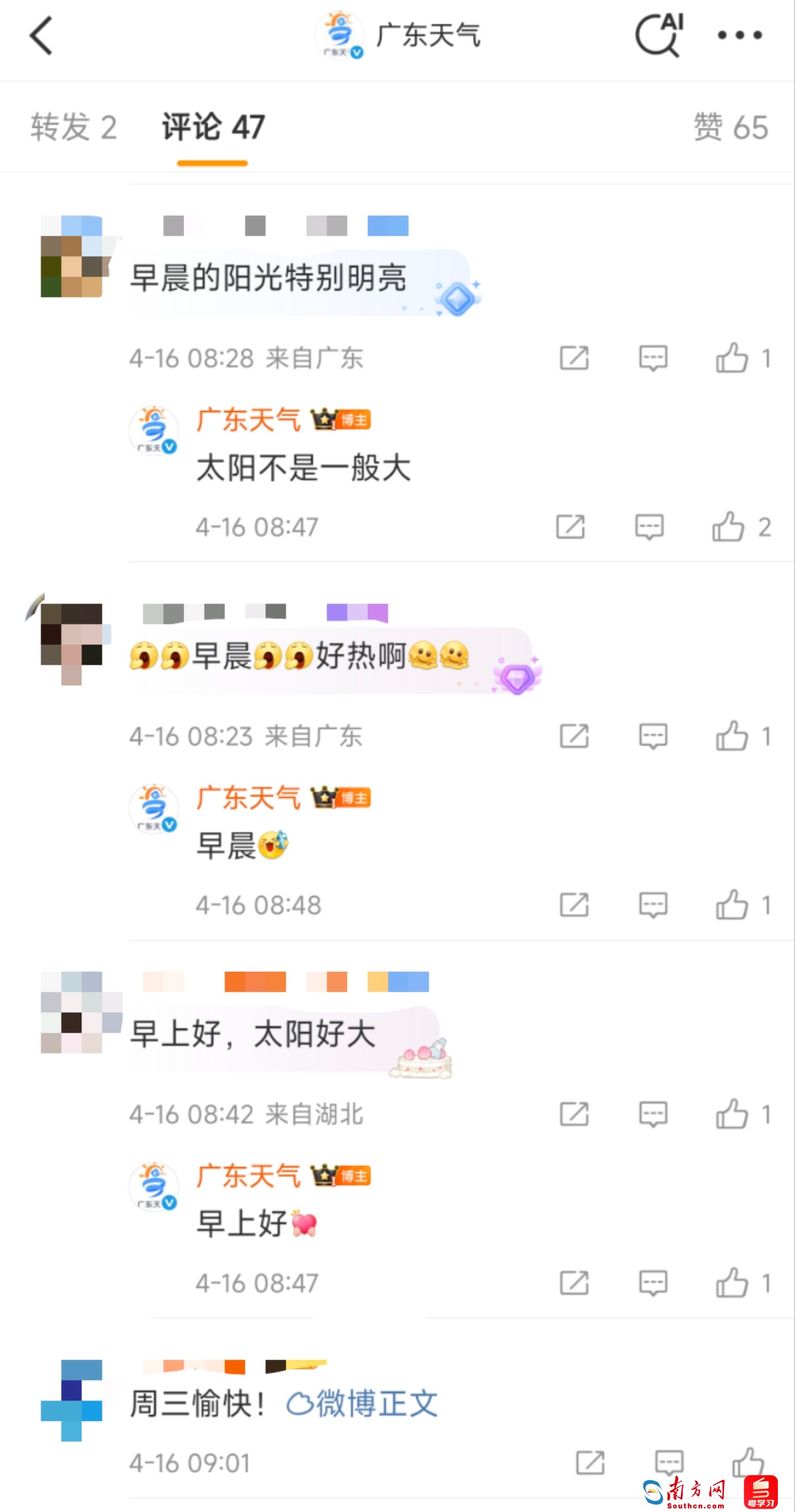Reply to the comment 周三愉快！
795x1512 pixels.
669,1462
